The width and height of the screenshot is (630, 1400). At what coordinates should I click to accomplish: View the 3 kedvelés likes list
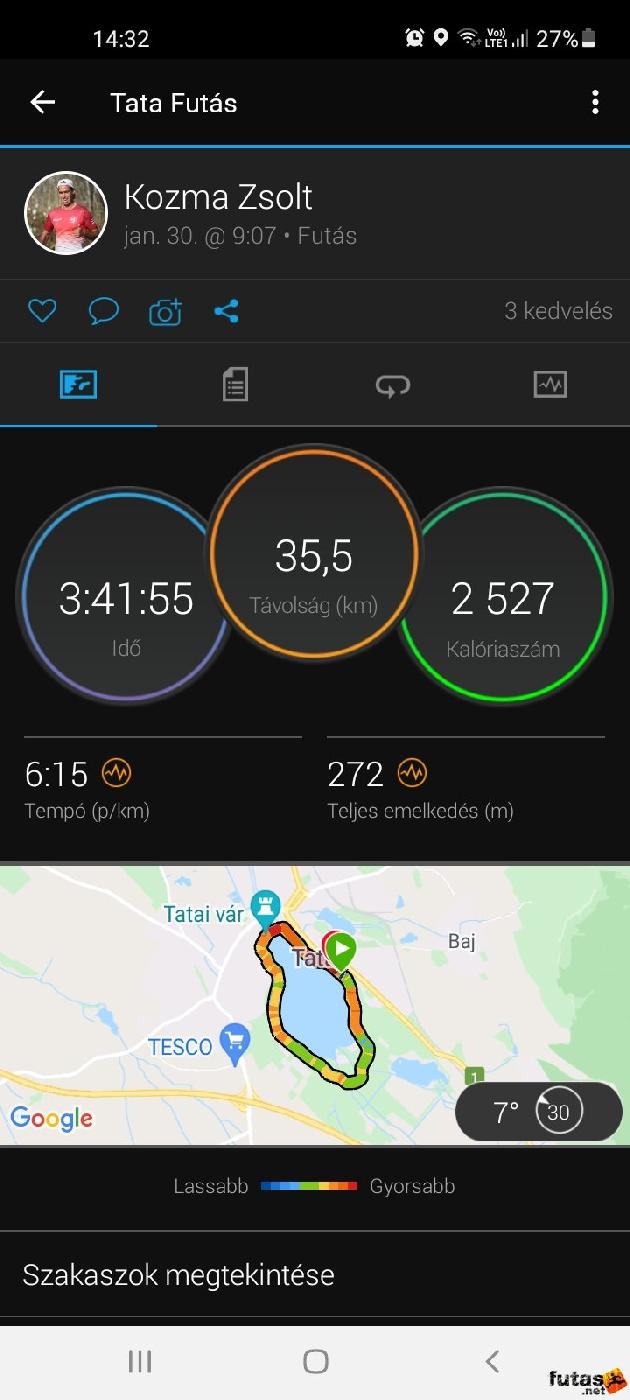click(x=557, y=311)
